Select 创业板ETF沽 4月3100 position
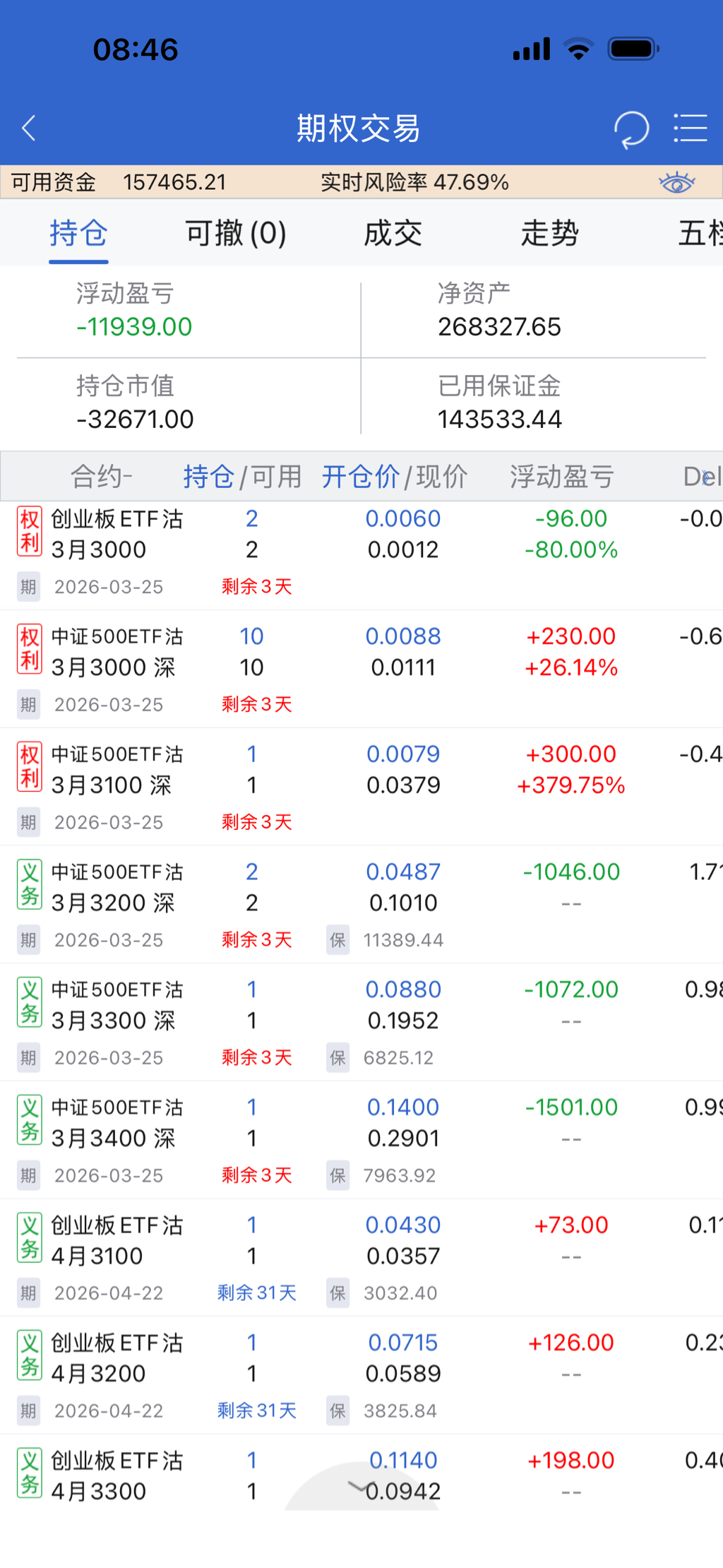723x1568 pixels. pos(117,1241)
